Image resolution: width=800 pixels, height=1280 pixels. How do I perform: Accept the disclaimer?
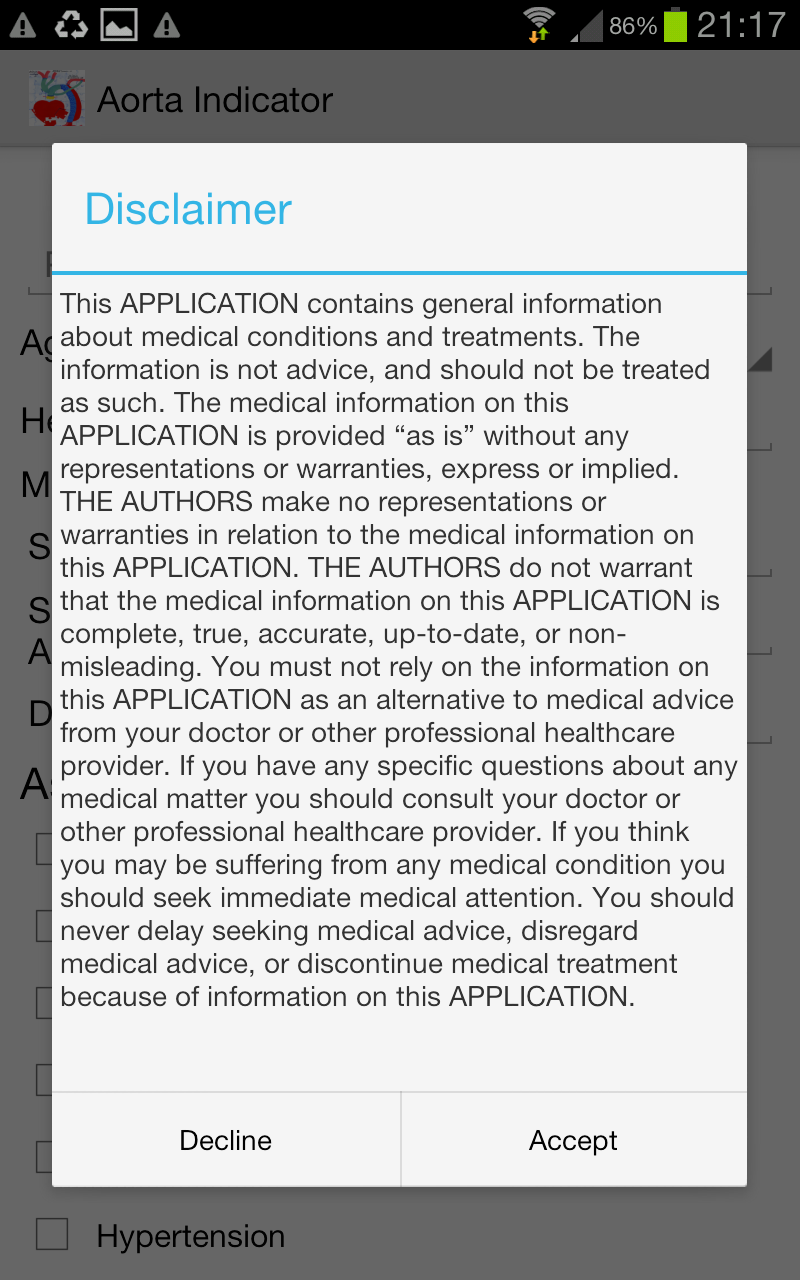point(573,1140)
